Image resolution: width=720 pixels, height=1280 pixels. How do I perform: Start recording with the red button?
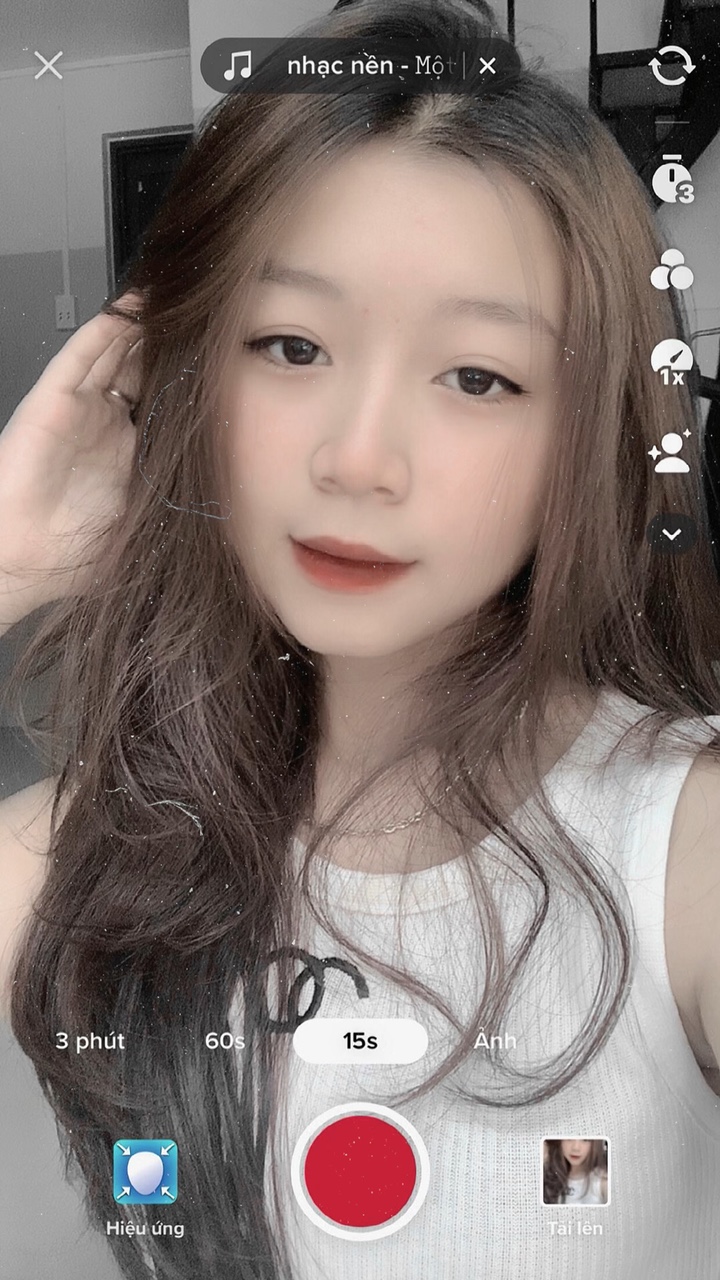coord(360,1171)
